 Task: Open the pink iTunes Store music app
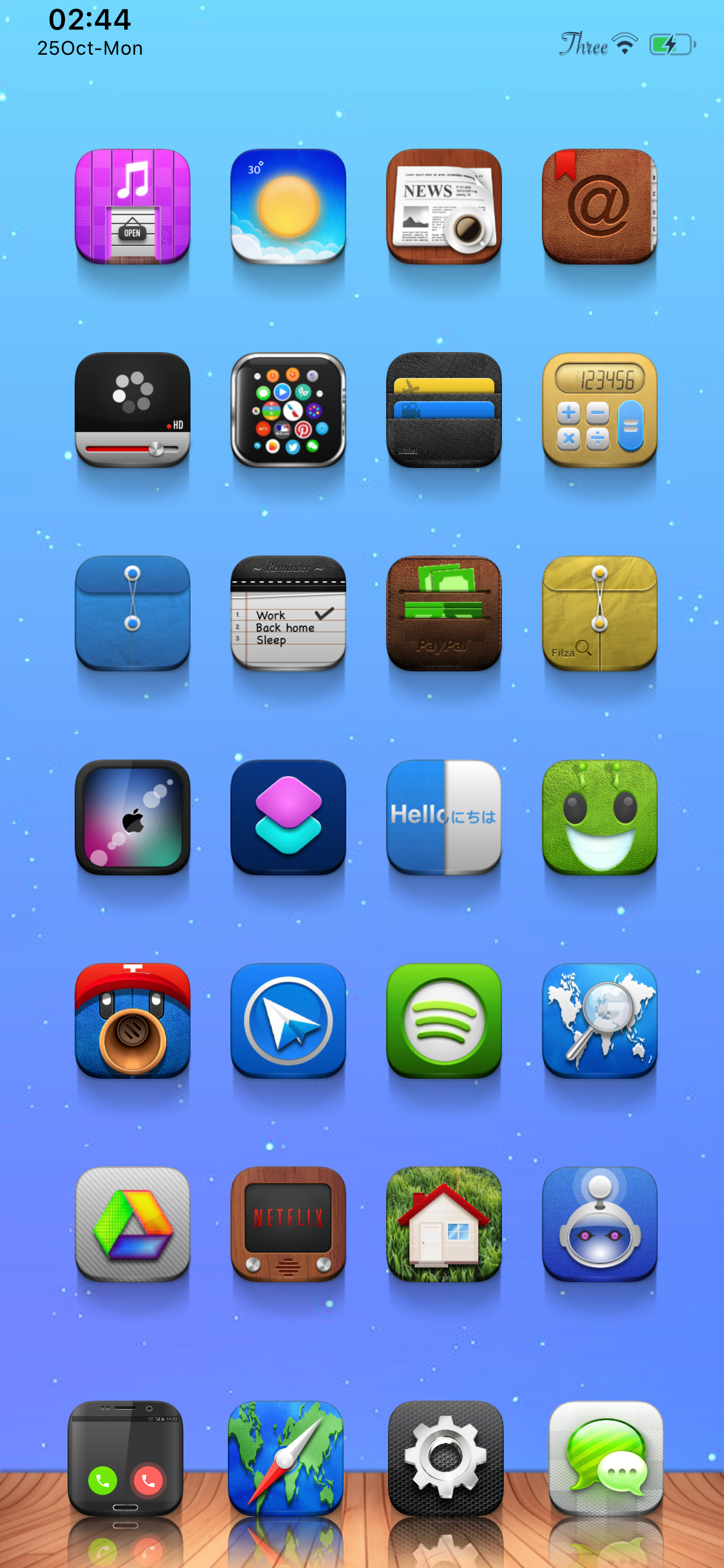pos(133,207)
